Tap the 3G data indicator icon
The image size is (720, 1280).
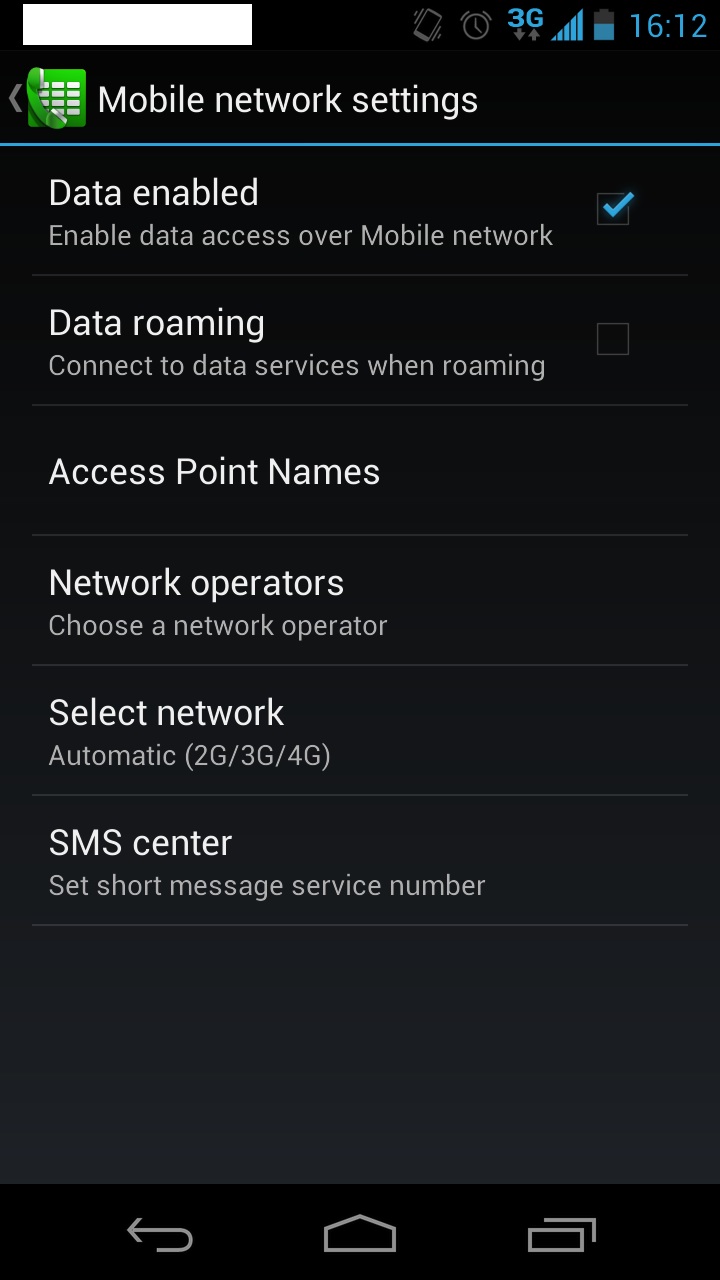click(x=524, y=24)
